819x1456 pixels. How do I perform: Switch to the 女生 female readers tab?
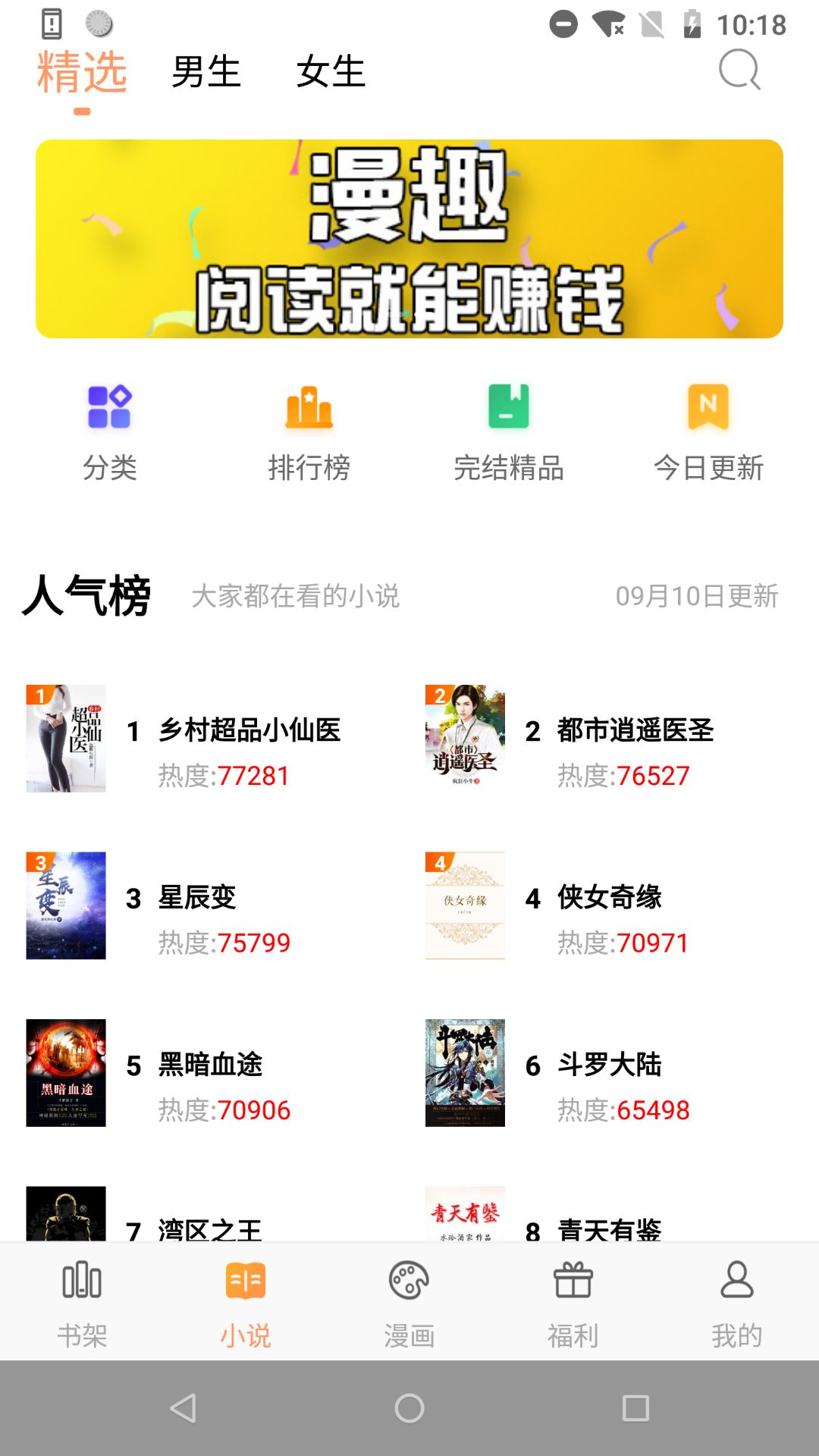point(331,72)
